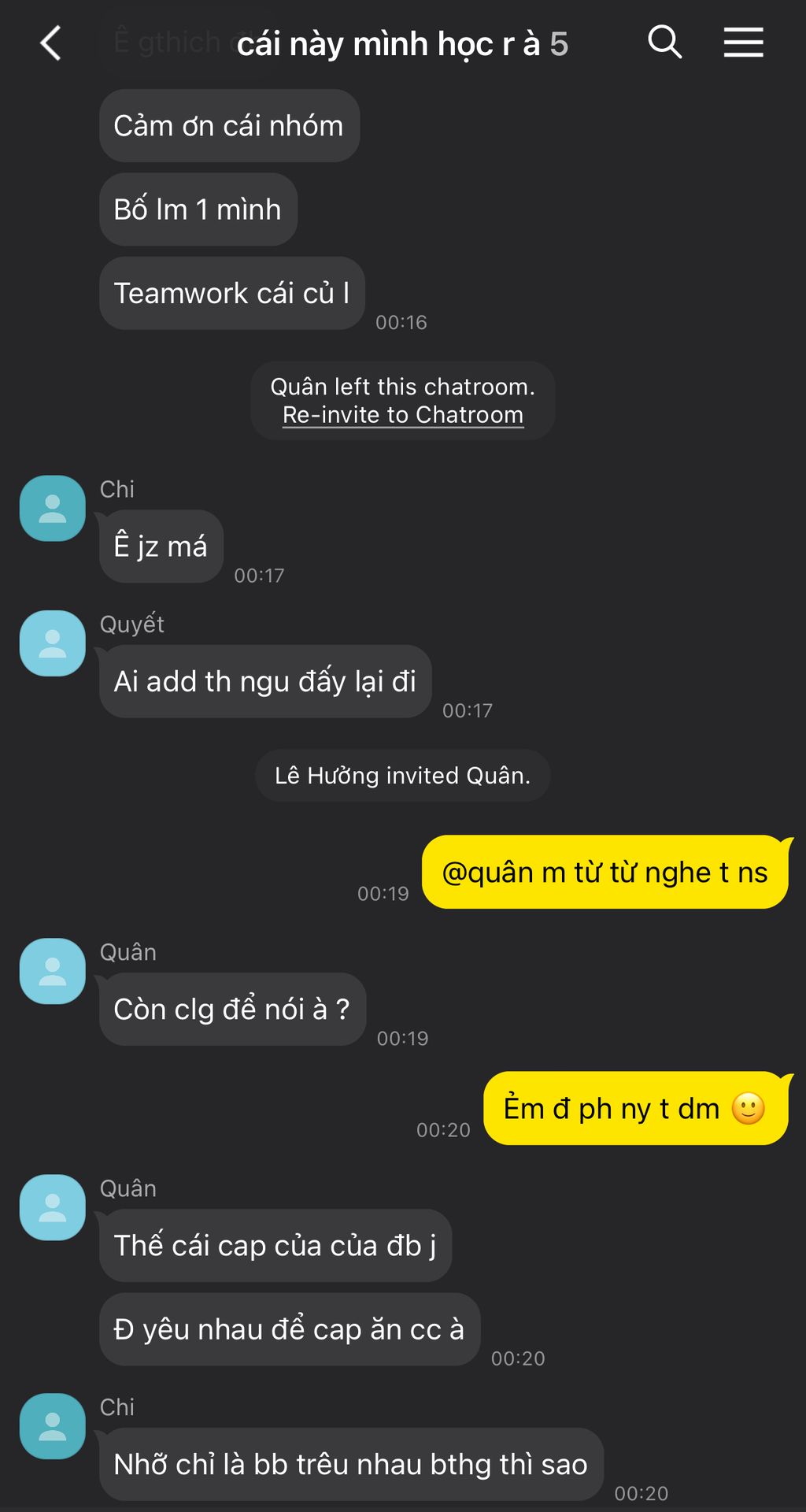Screen dimensions: 806x1512
Task: Open Chi's profile from the "Ê jz má" message
Action: point(53,508)
